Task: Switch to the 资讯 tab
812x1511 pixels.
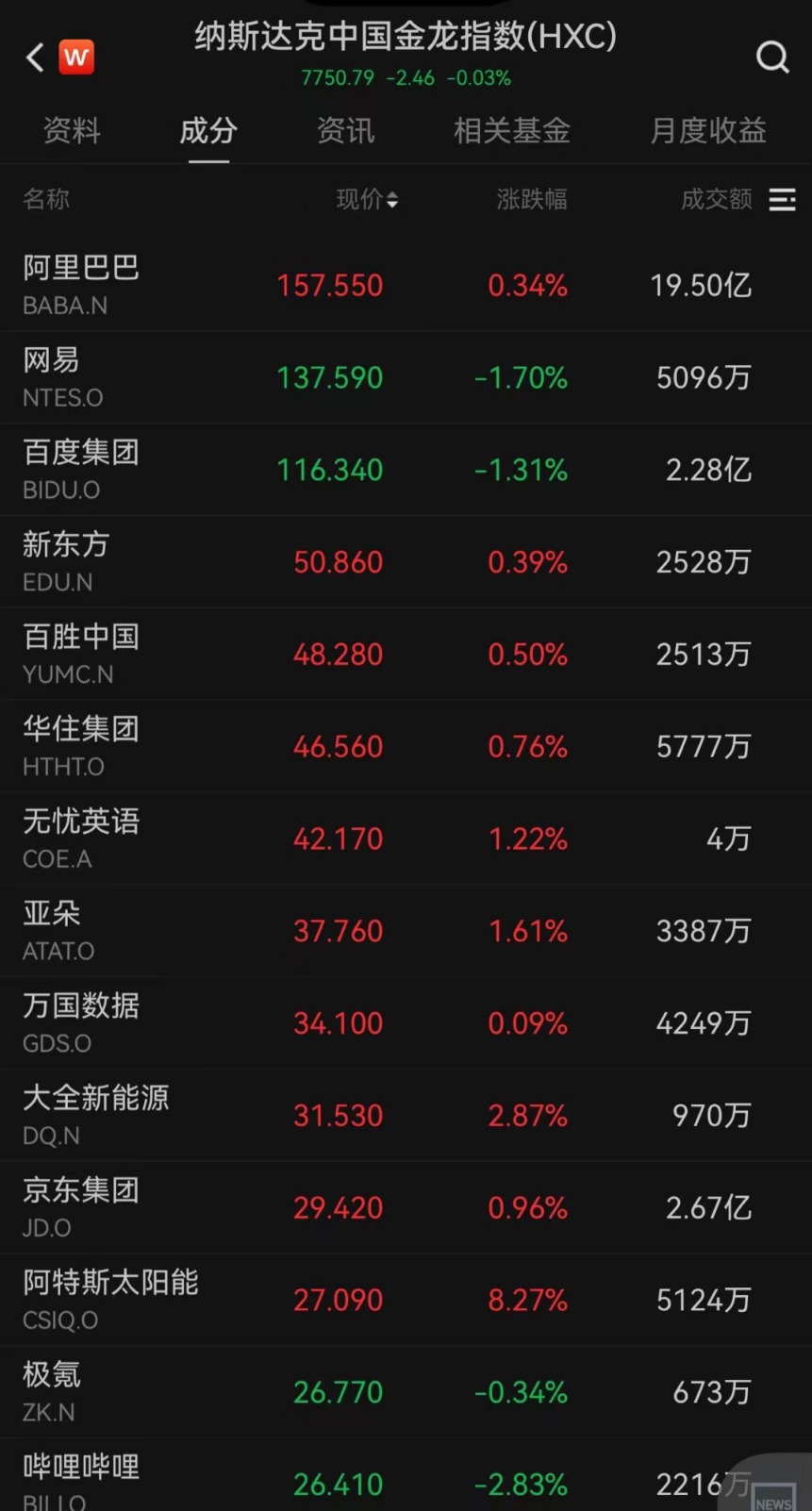Action: click(x=345, y=130)
